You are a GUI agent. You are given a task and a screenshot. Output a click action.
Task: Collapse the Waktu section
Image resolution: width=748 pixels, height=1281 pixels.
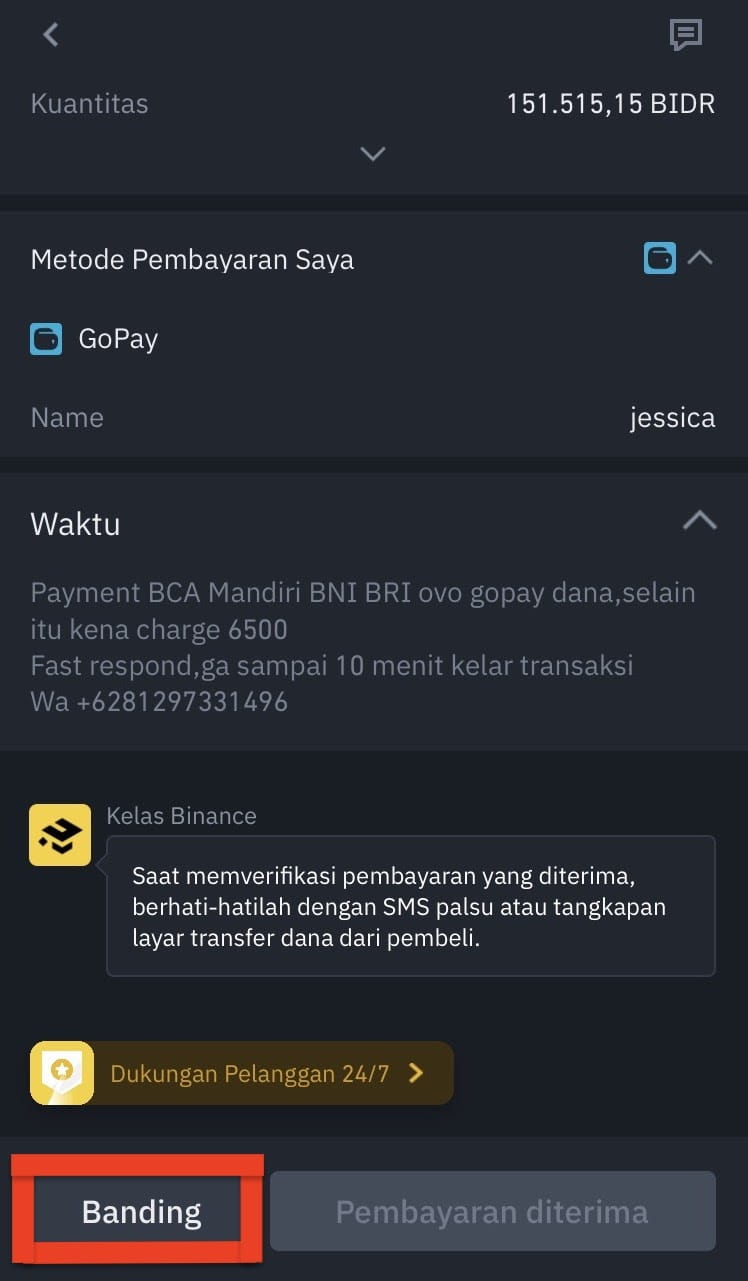[x=699, y=521]
